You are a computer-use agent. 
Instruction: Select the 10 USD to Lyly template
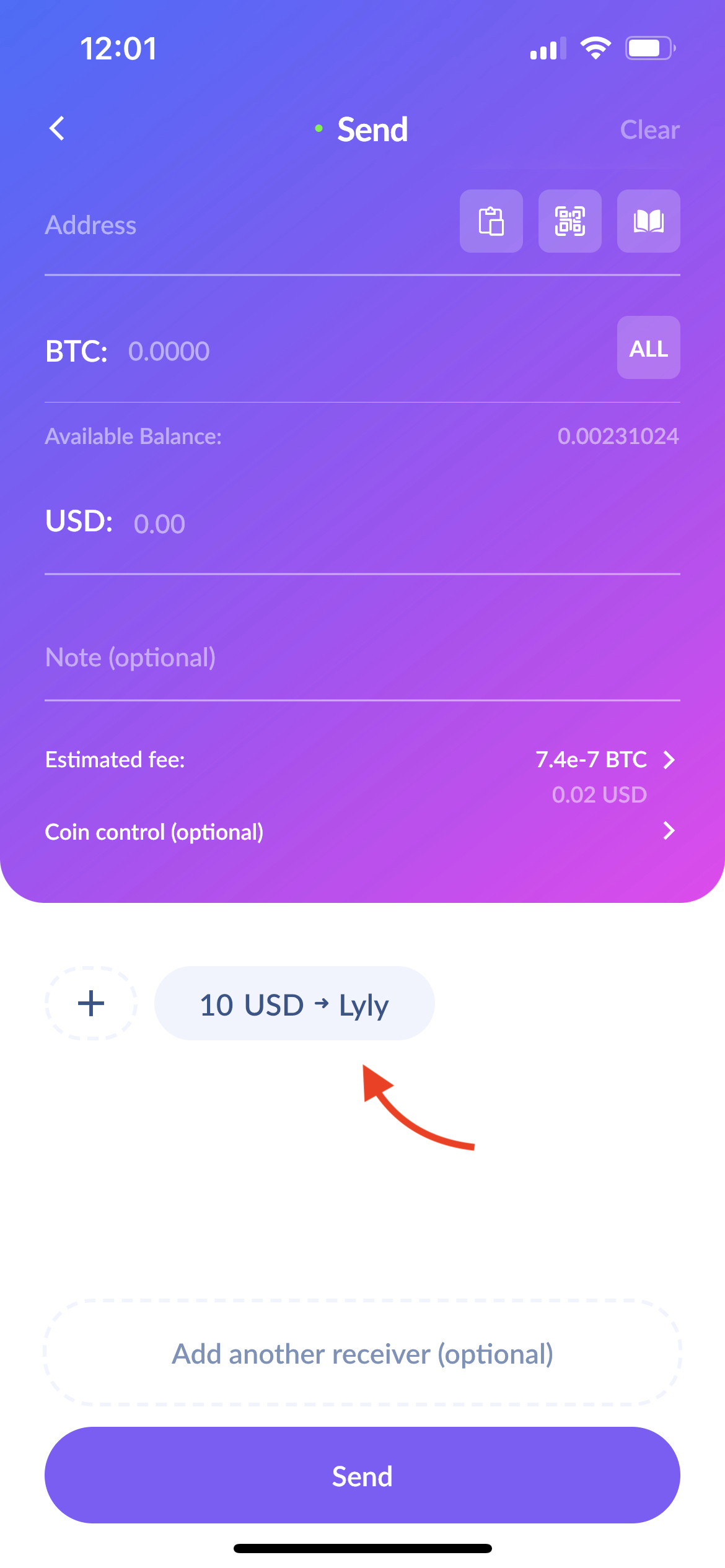tap(294, 1004)
